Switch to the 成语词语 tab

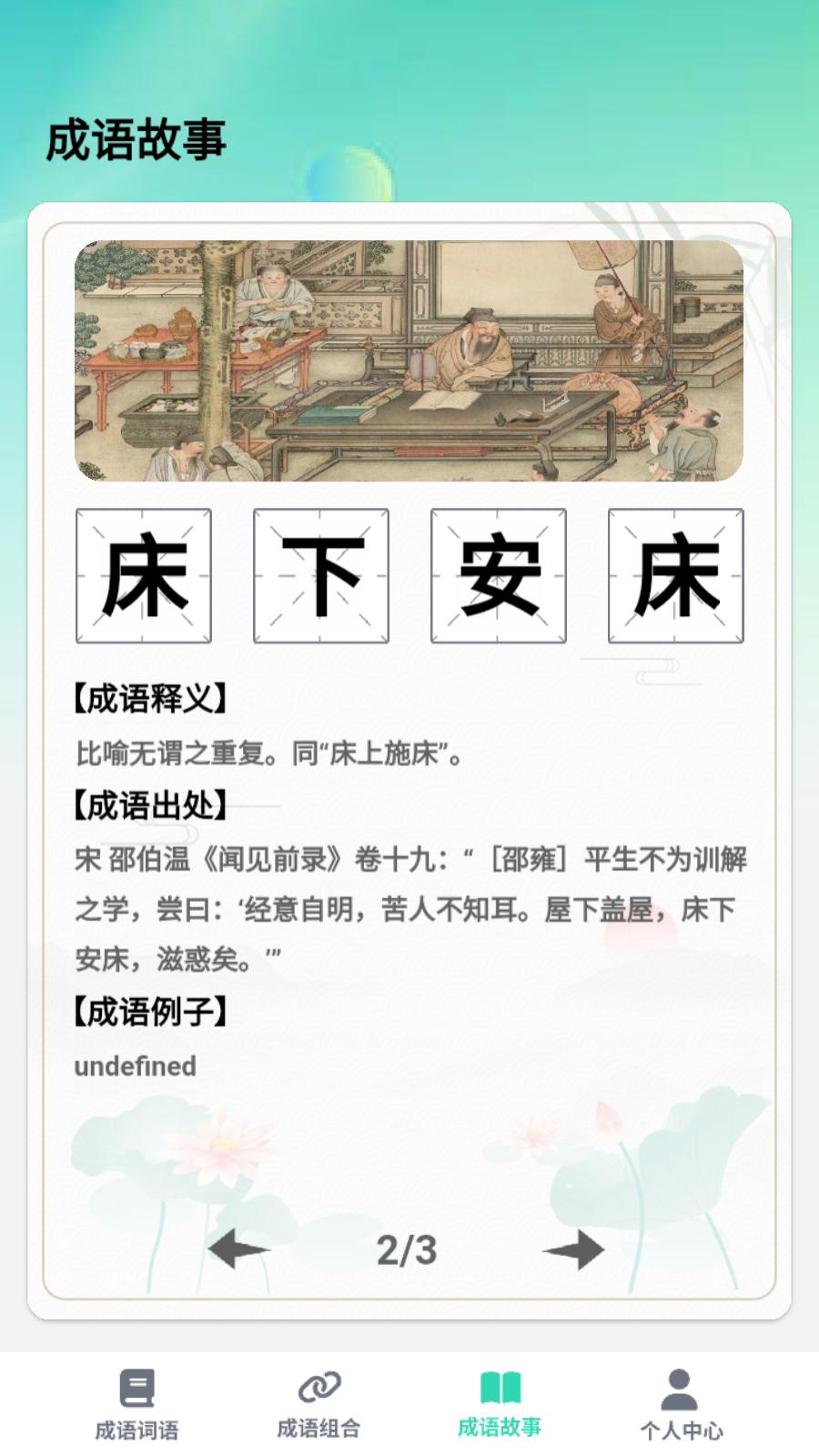(x=136, y=1404)
